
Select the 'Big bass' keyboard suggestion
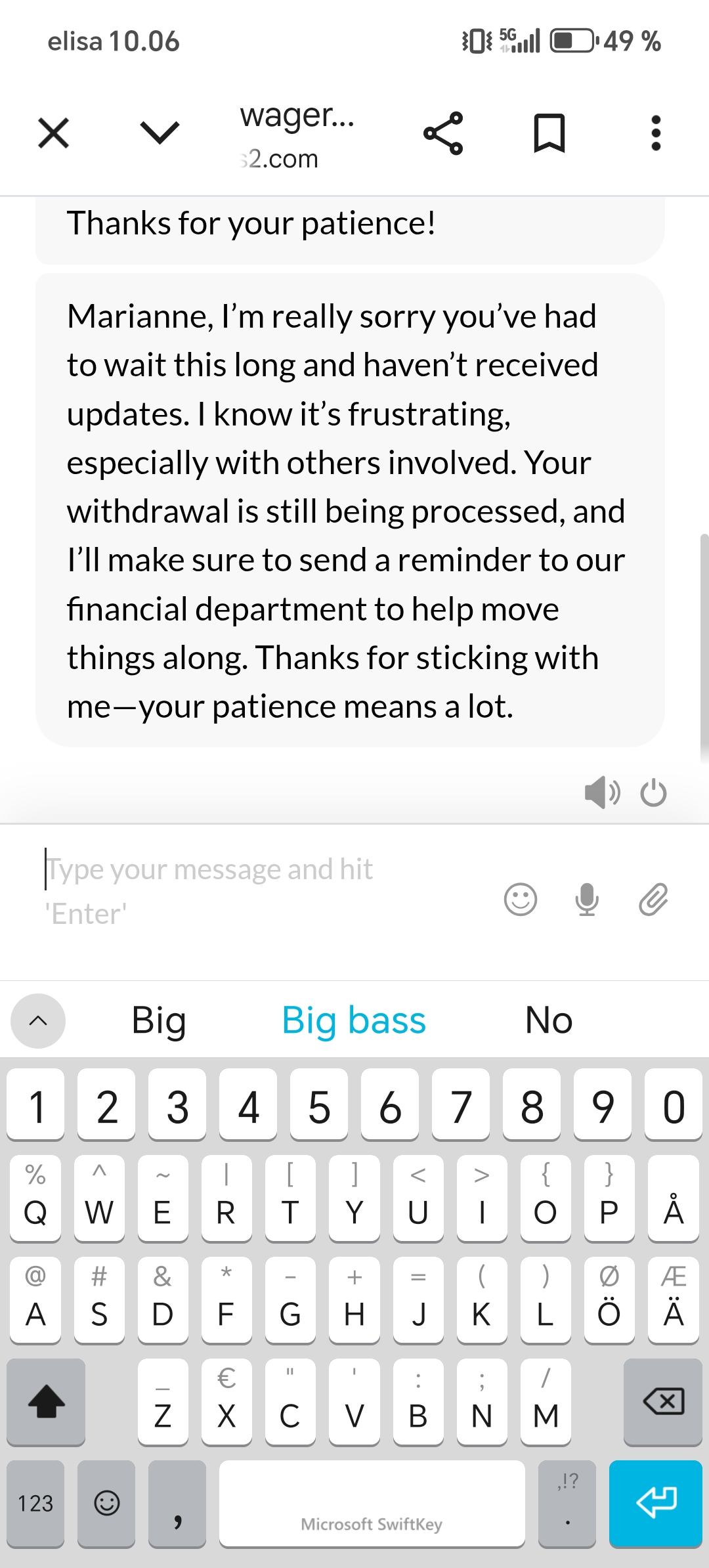354,1020
